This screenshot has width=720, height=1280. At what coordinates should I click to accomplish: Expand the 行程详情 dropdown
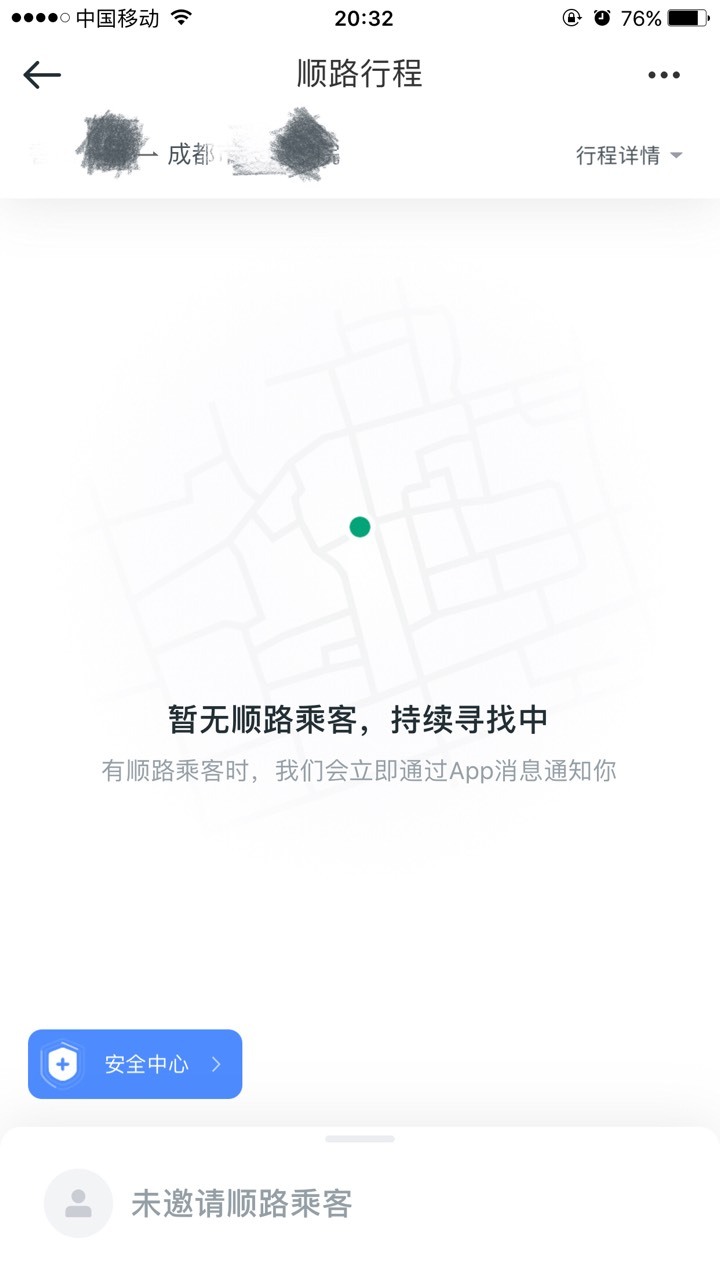tap(629, 155)
